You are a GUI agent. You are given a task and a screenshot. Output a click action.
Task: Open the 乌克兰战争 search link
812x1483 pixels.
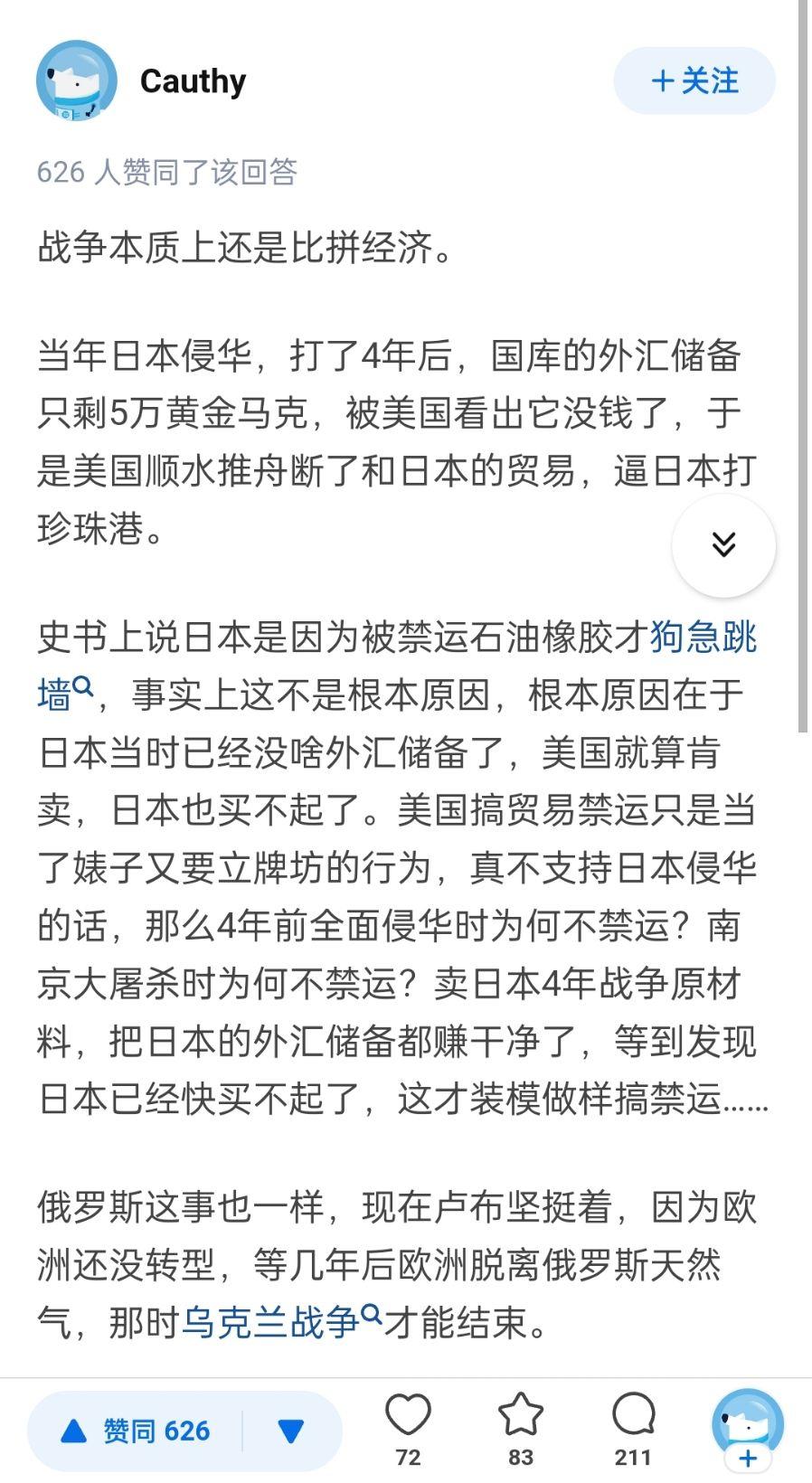(x=282, y=1323)
